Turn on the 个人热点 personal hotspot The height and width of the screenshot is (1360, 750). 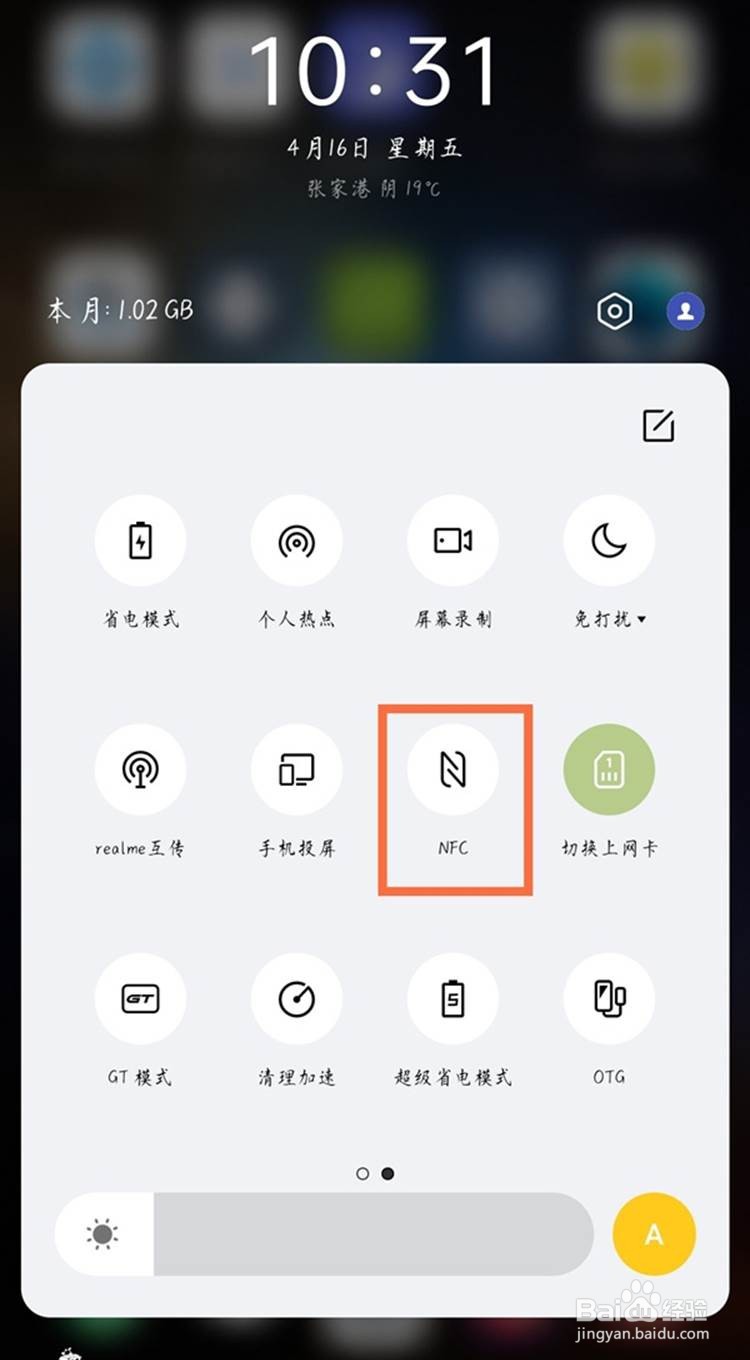coord(296,540)
